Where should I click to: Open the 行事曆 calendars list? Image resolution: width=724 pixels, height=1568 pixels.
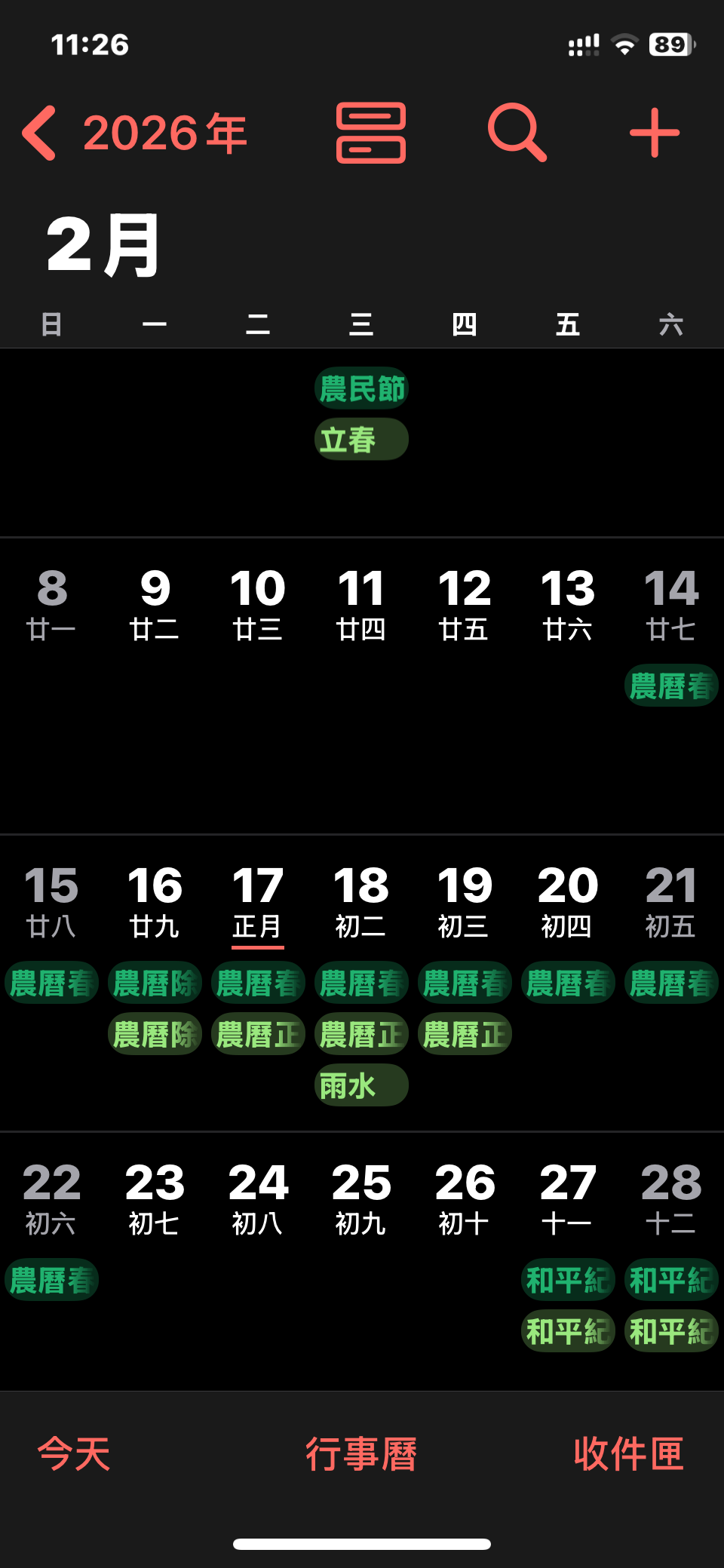point(361,1453)
